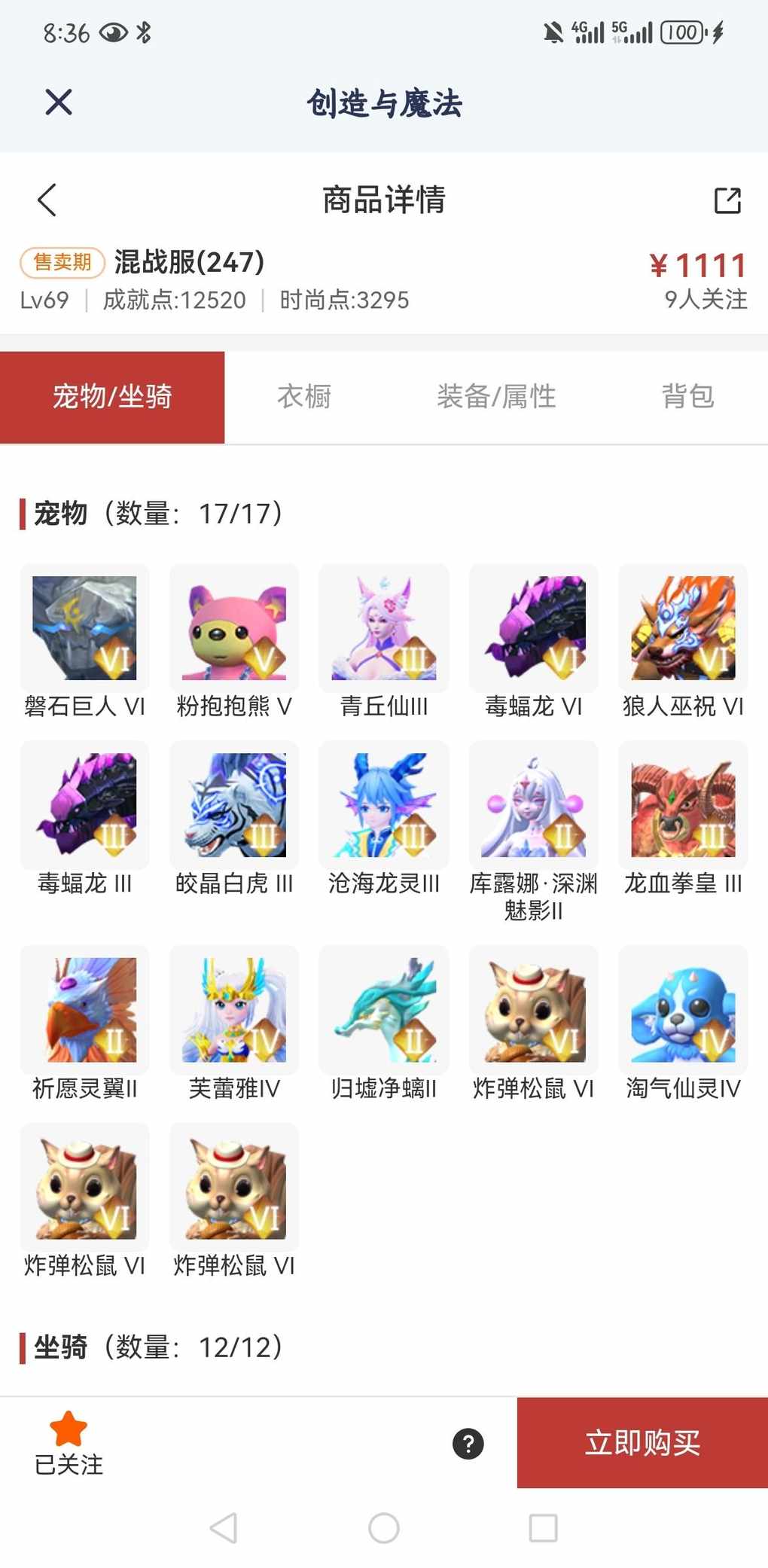Check the 沧海龙灵III pet
This screenshot has width=768, height=1568.
point(384,805)
